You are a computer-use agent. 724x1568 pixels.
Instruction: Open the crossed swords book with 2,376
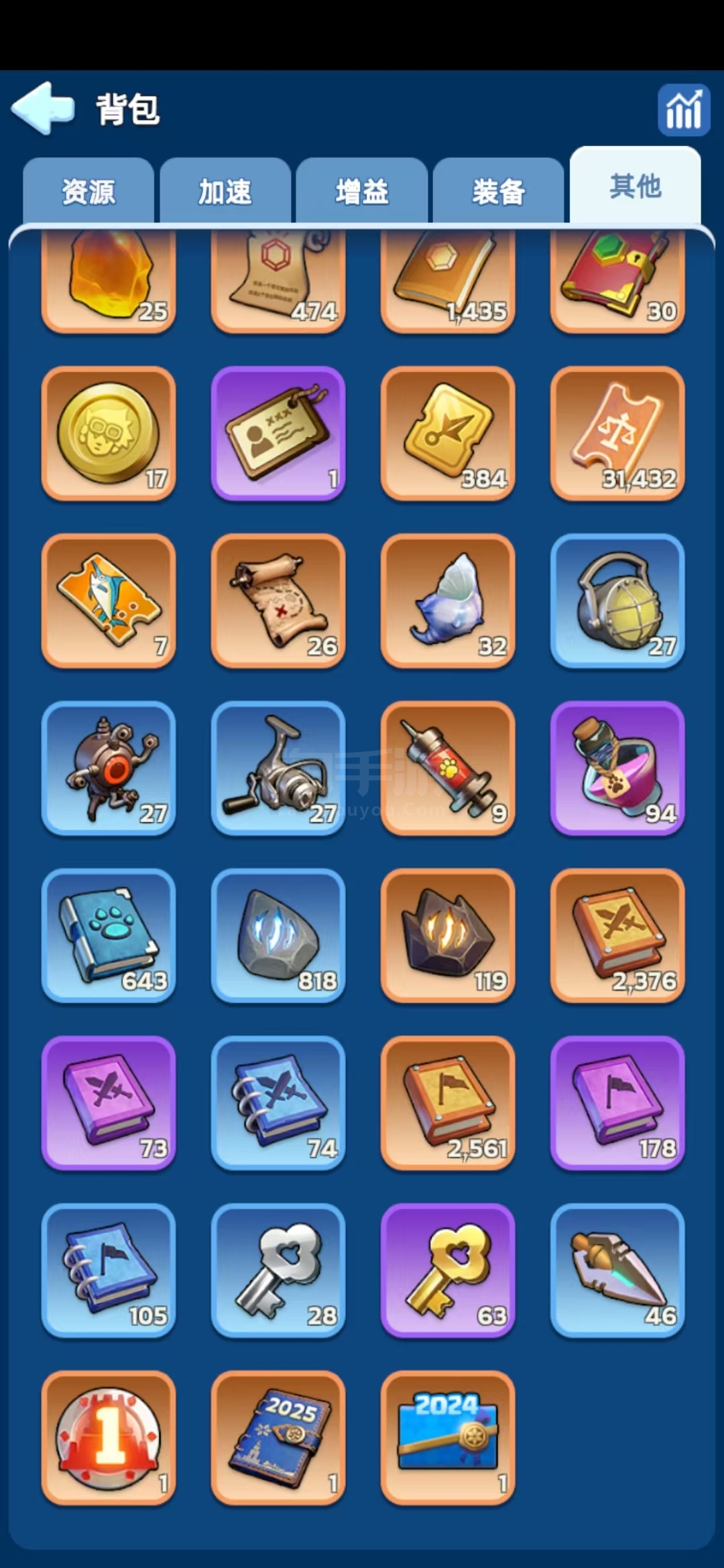pos(617,935)
